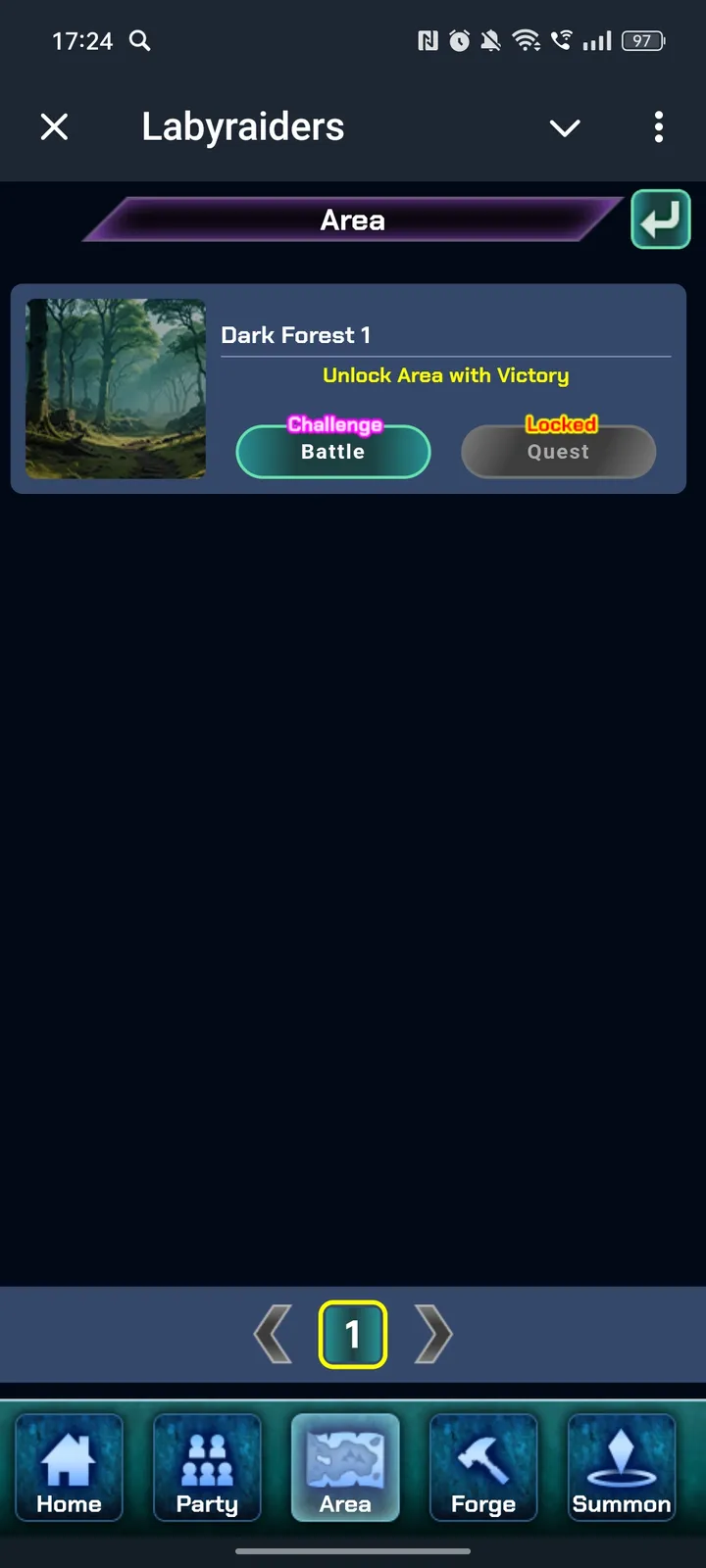Expand the dropdown chevron beside Labyraiders

[565, 127]
